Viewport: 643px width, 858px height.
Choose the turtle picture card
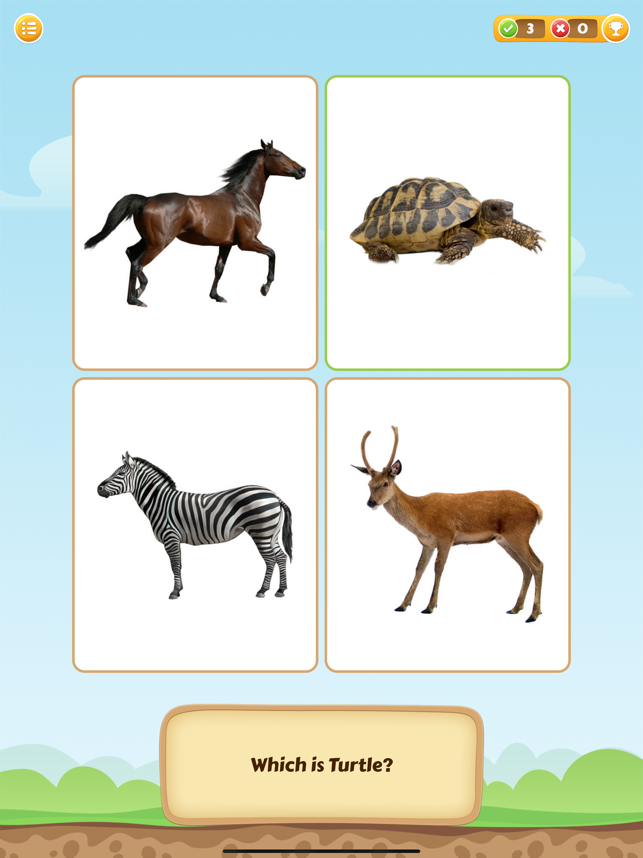pos(447,223)
